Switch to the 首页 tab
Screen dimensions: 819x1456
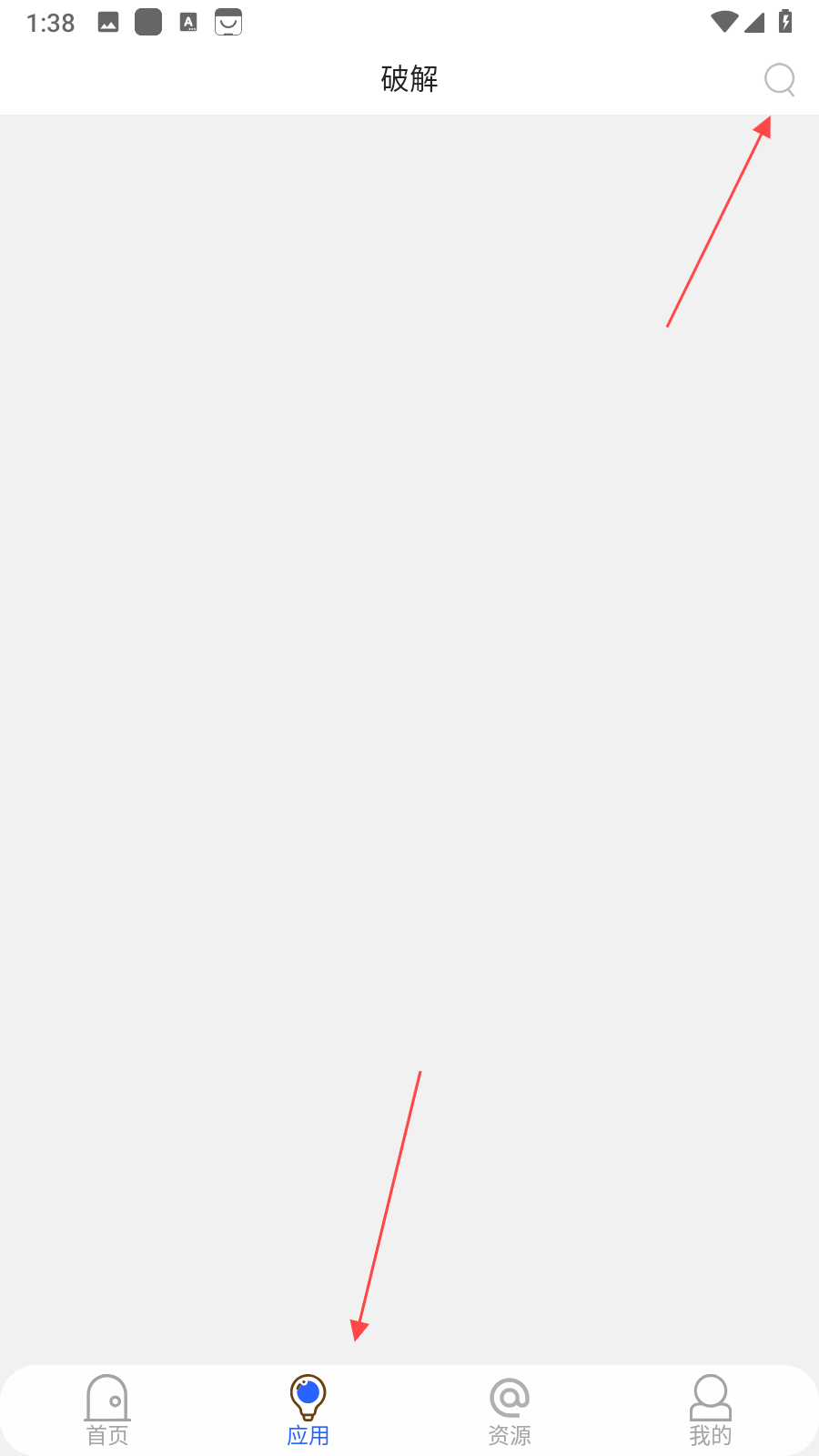(x=107, y=1410)
